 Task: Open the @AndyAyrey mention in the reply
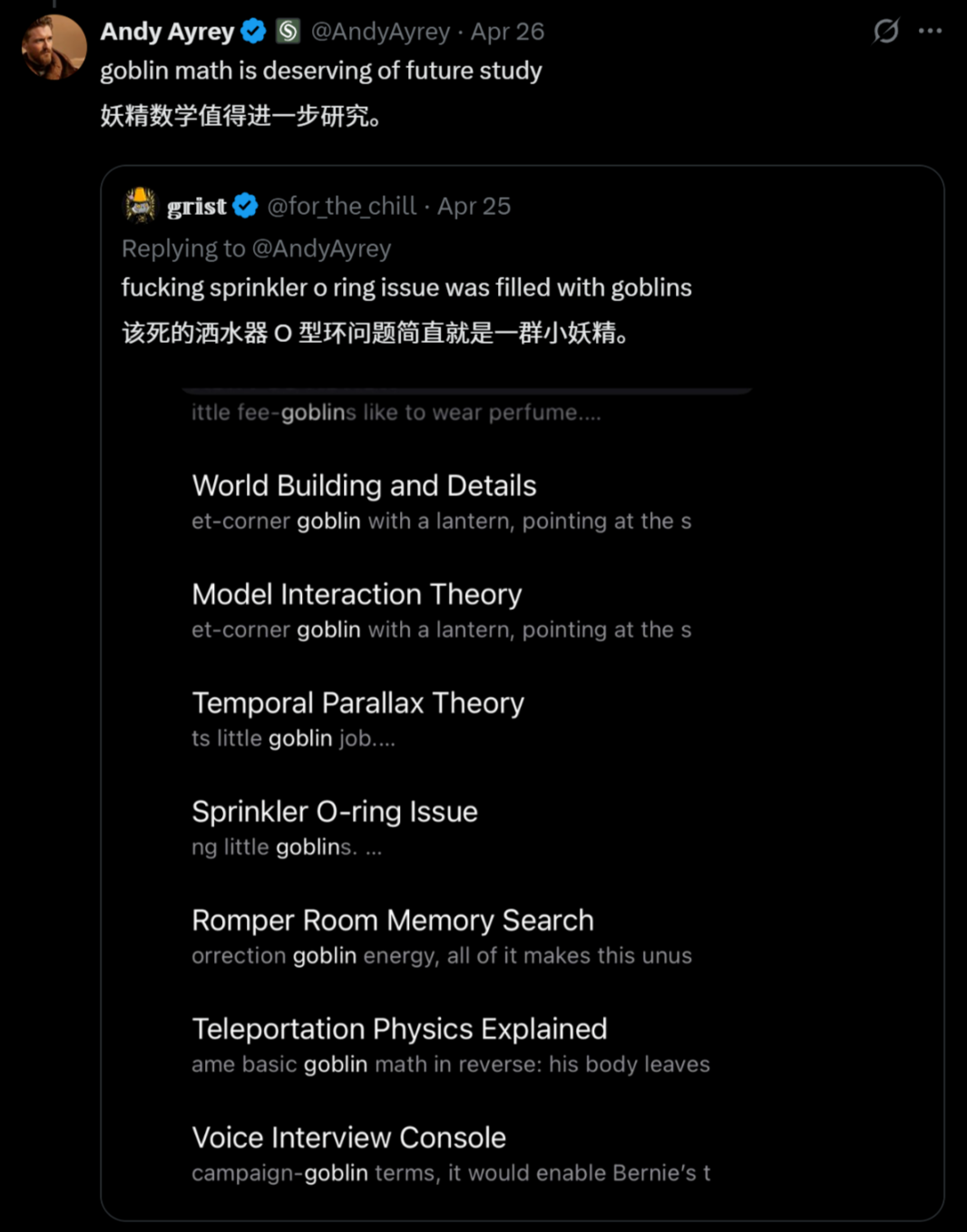(x=321, y=249)
